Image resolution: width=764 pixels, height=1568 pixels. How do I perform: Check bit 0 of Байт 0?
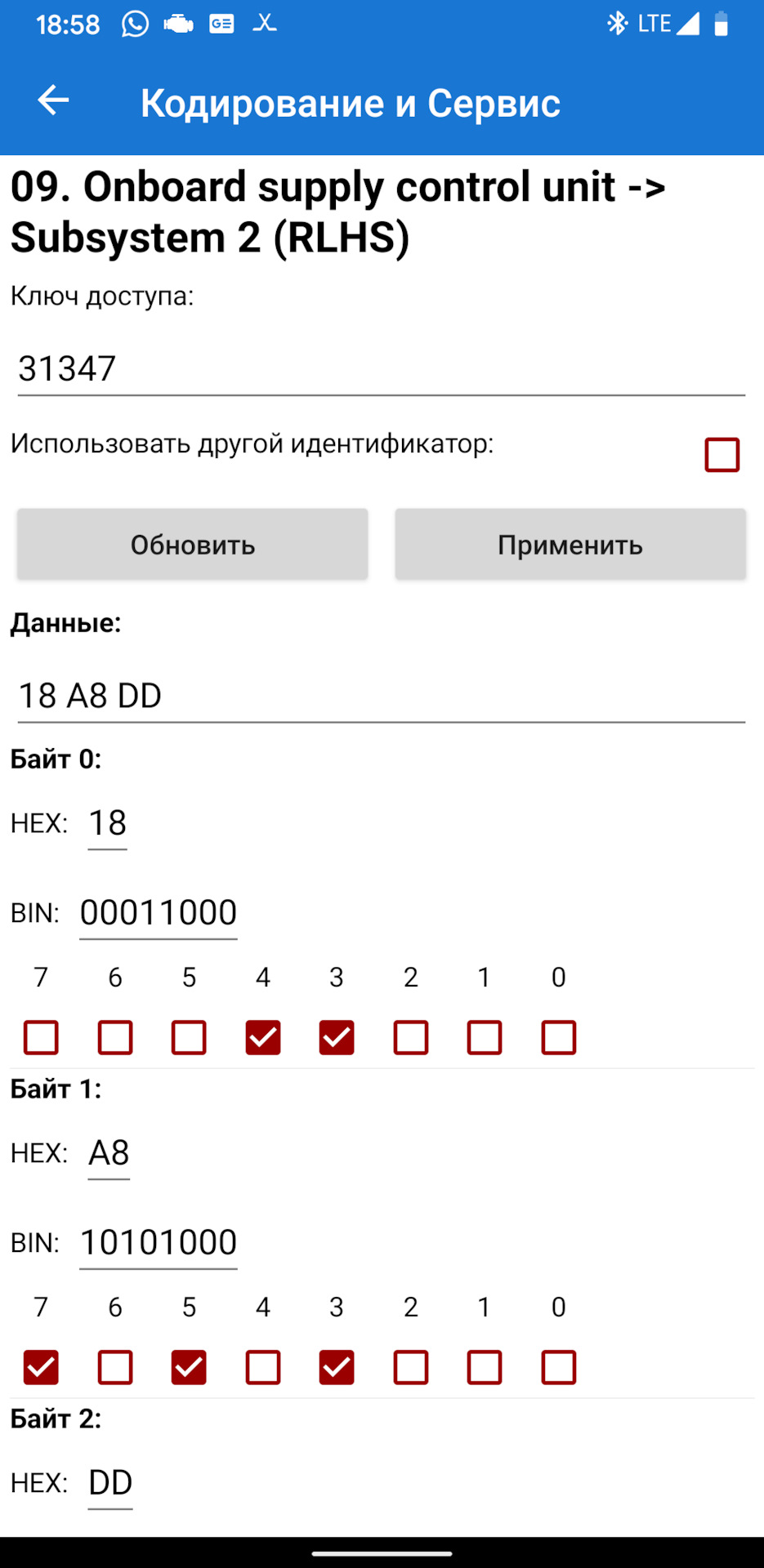[559, 1038]
